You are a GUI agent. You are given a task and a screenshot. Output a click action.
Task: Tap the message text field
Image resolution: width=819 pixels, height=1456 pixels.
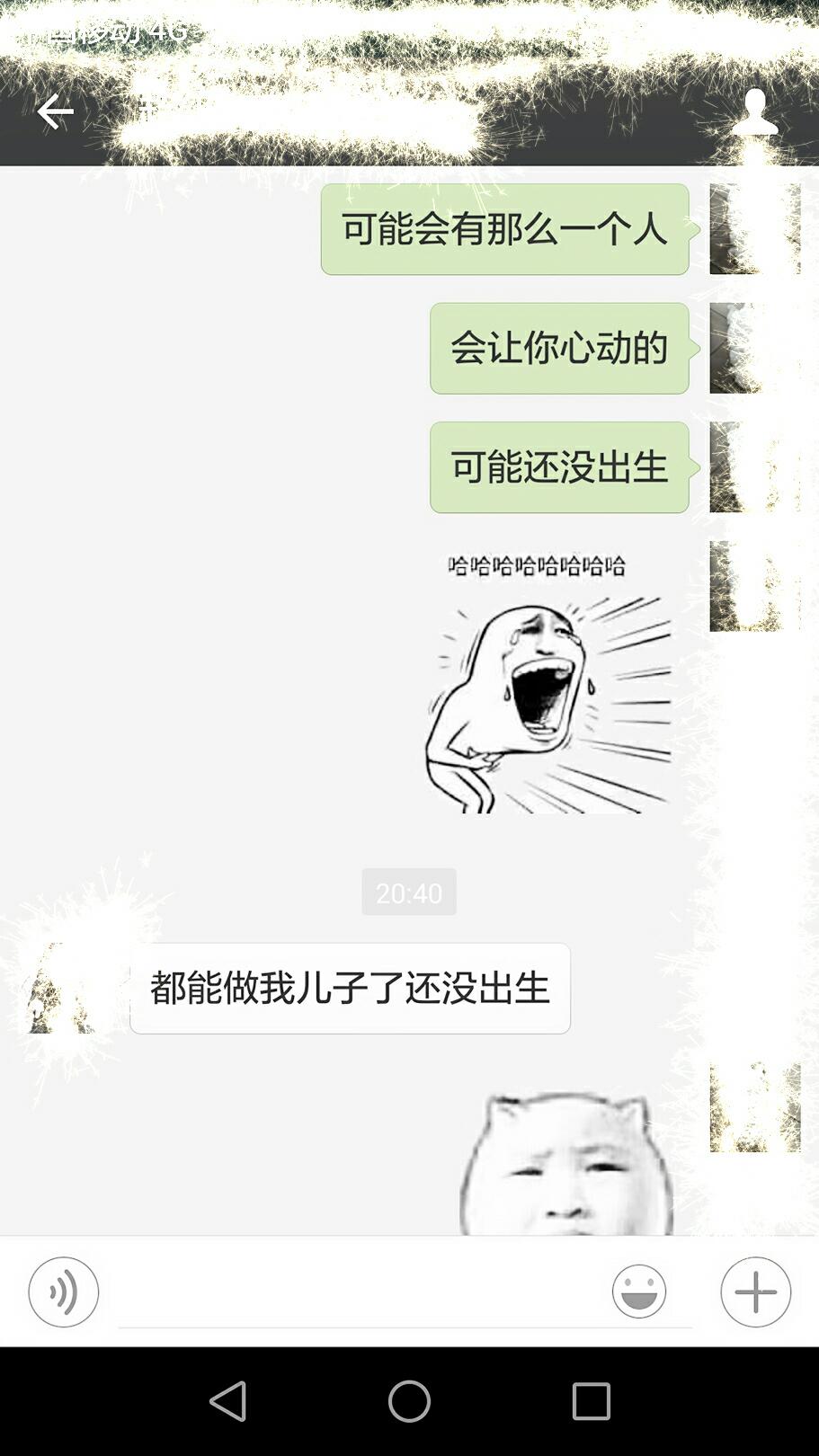click(360, 1294)
